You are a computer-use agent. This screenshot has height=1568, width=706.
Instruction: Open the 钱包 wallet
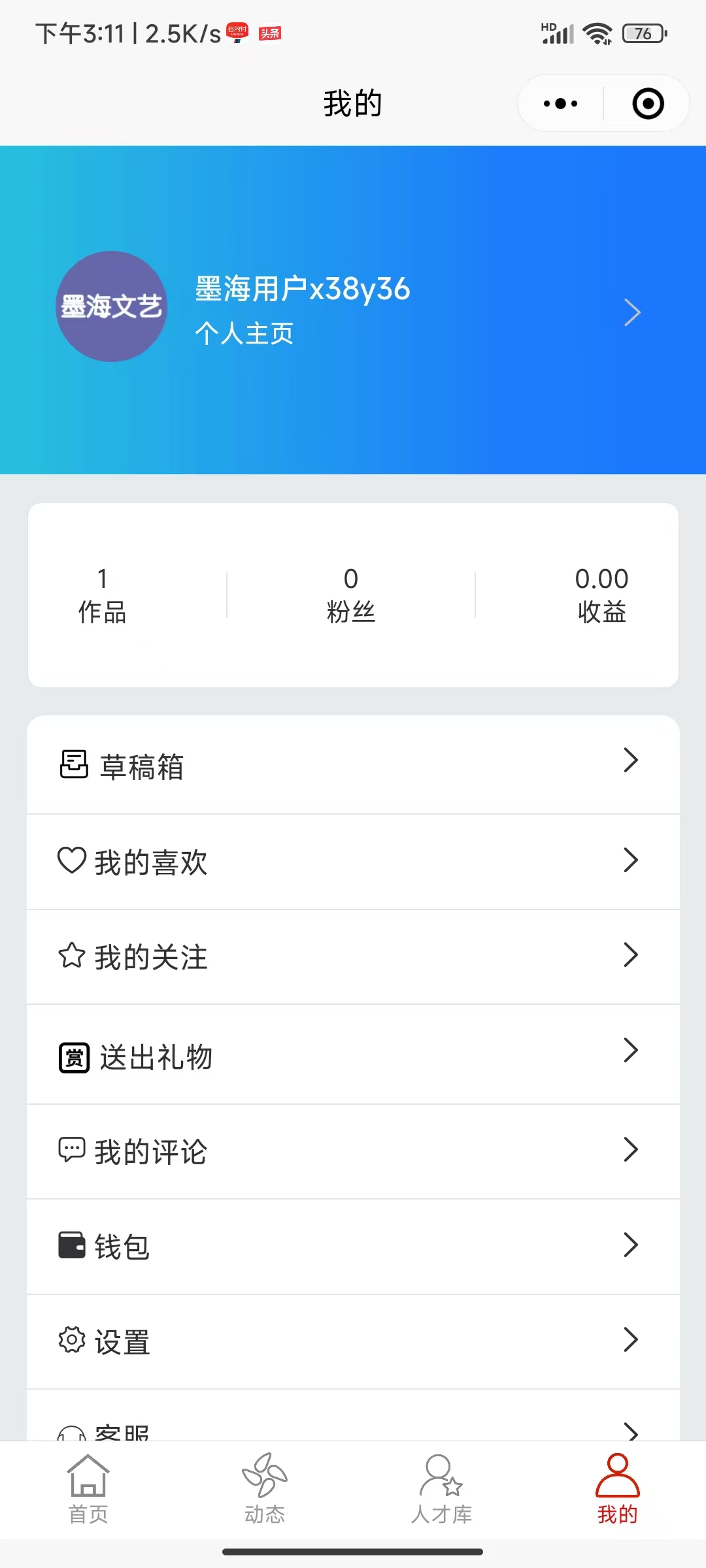point(353,1246)
